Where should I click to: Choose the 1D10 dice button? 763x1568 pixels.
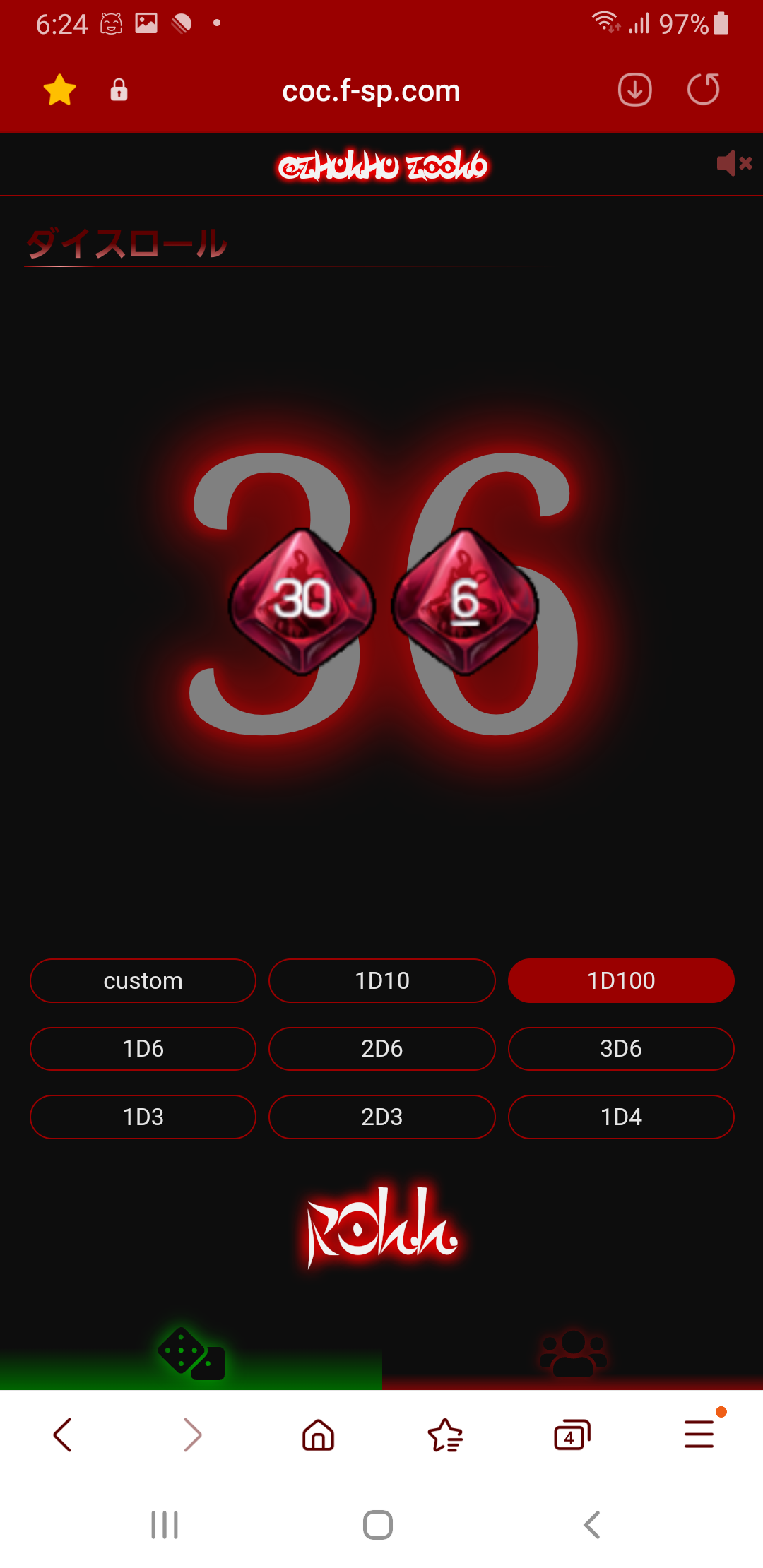coord(381,980)
